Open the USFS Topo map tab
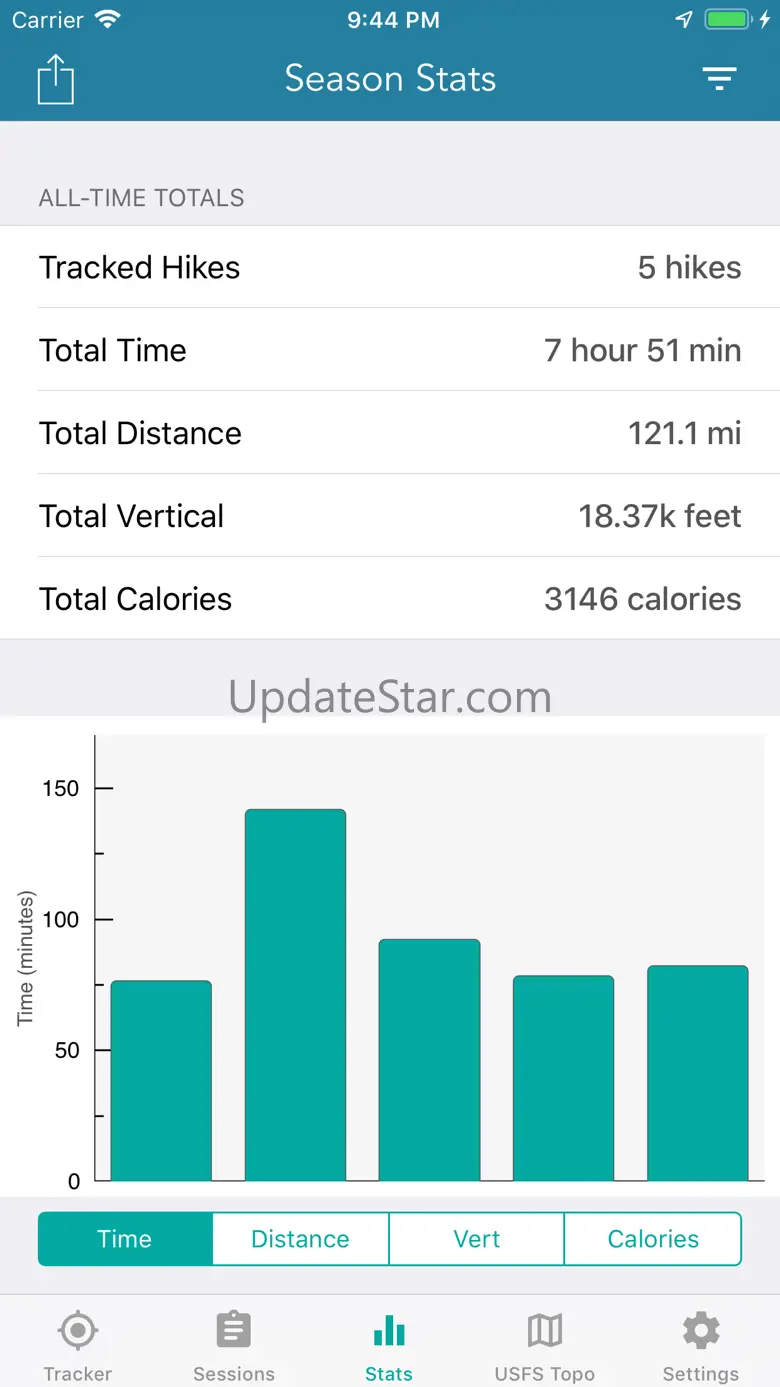Screen dimensions: 780x1387 tap(545, 1346)
